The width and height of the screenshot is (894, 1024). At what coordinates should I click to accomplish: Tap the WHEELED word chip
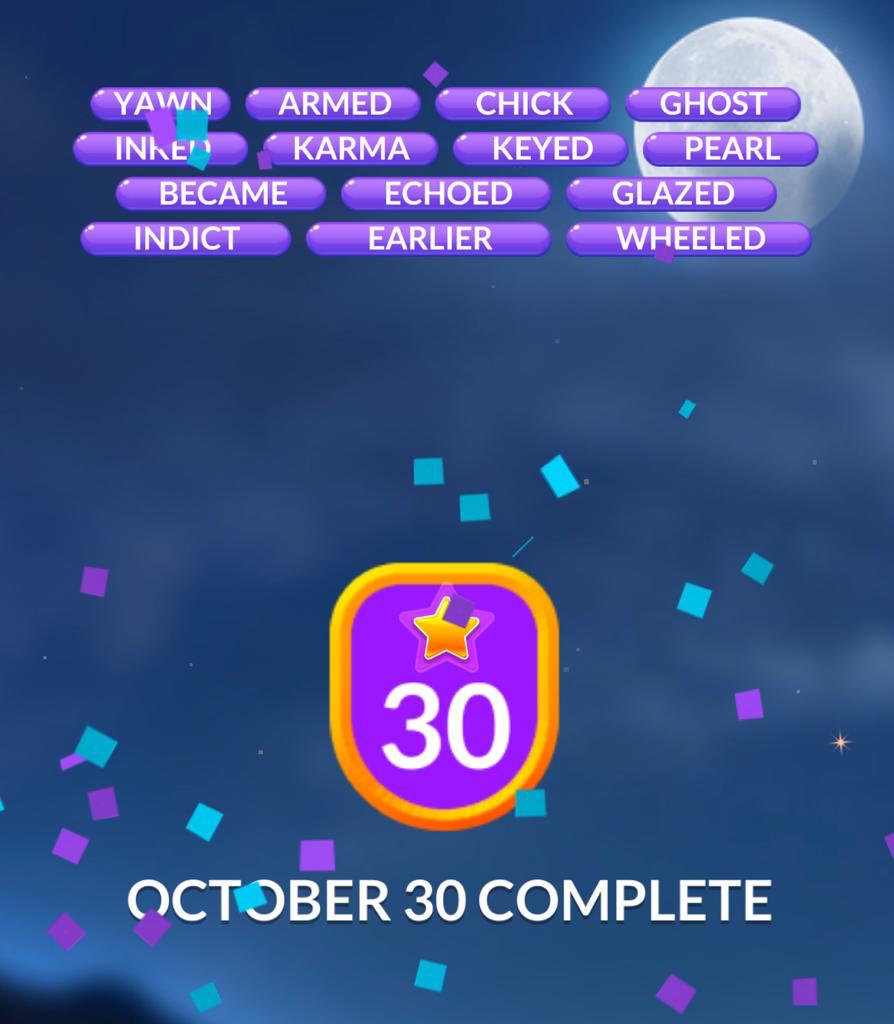pyautogui.click(x=689, y=239)
